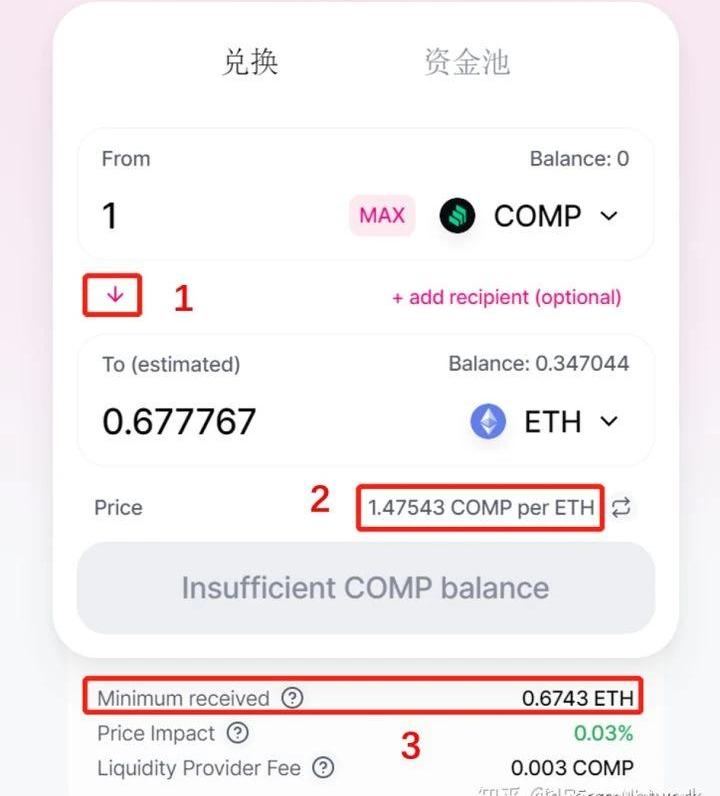Screen dimensions: 720x796
Task: Tap the To estimated amount field
Action: 250,422
